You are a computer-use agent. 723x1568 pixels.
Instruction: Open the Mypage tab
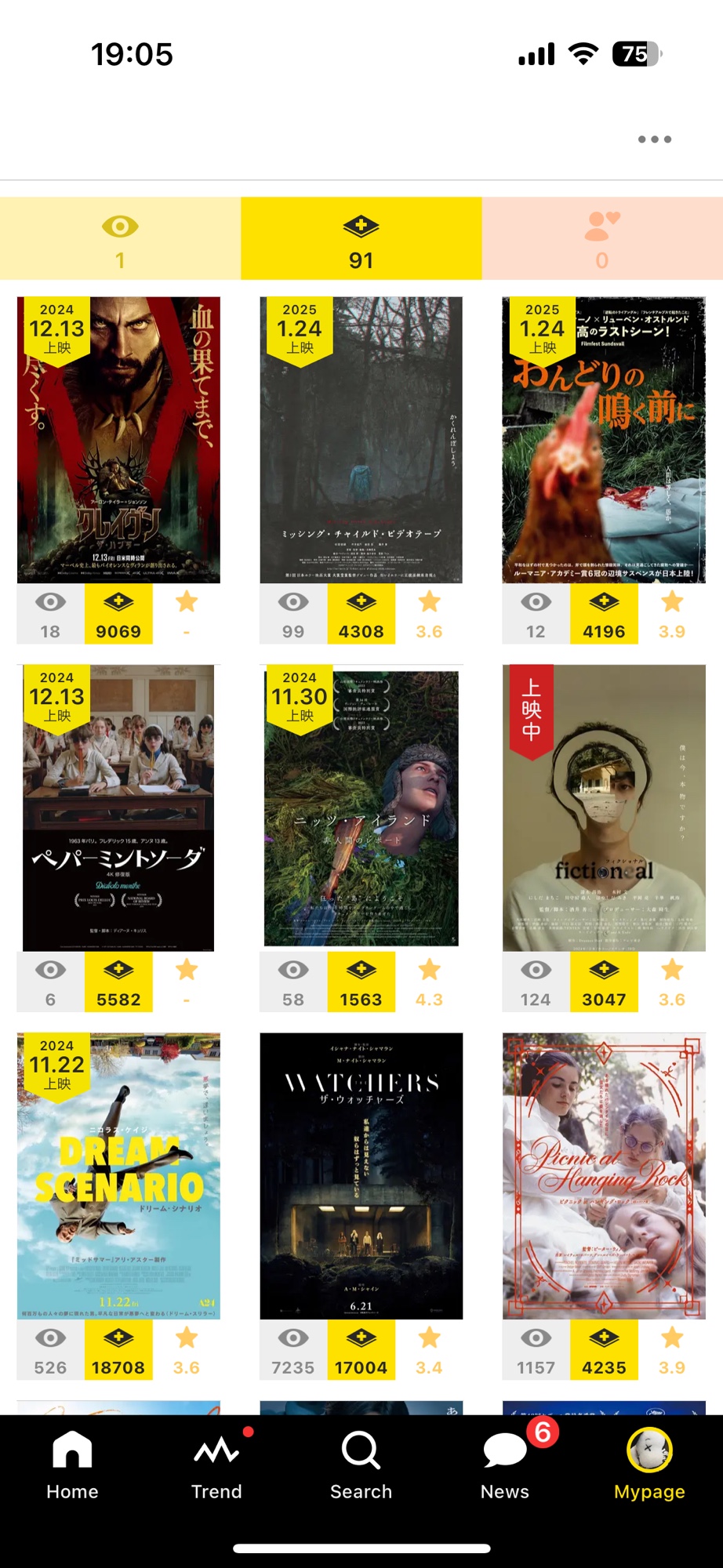pyautogui.click(x=649, y=1465)
